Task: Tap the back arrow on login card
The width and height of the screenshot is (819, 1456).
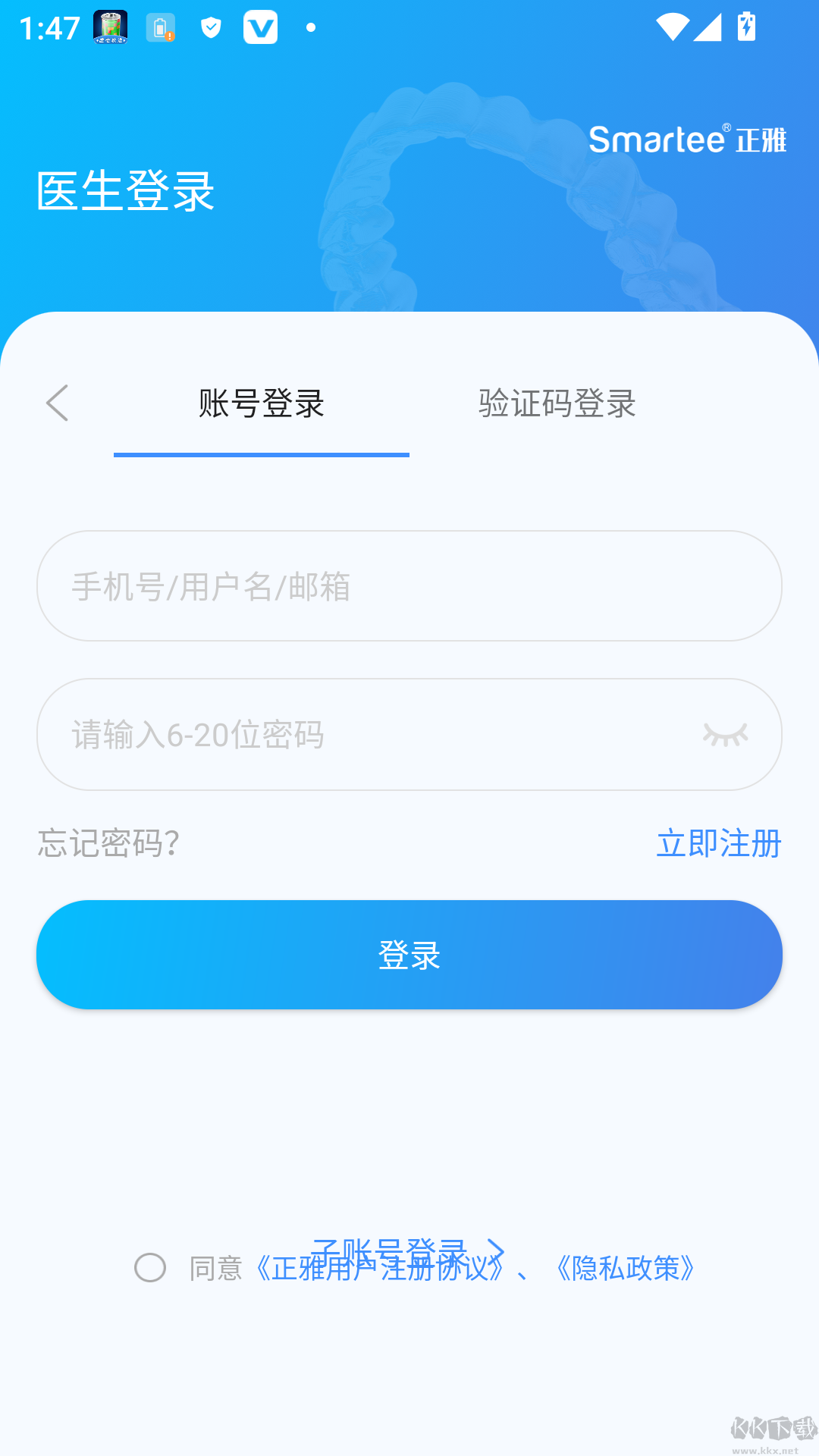Action: coord(58,404)
